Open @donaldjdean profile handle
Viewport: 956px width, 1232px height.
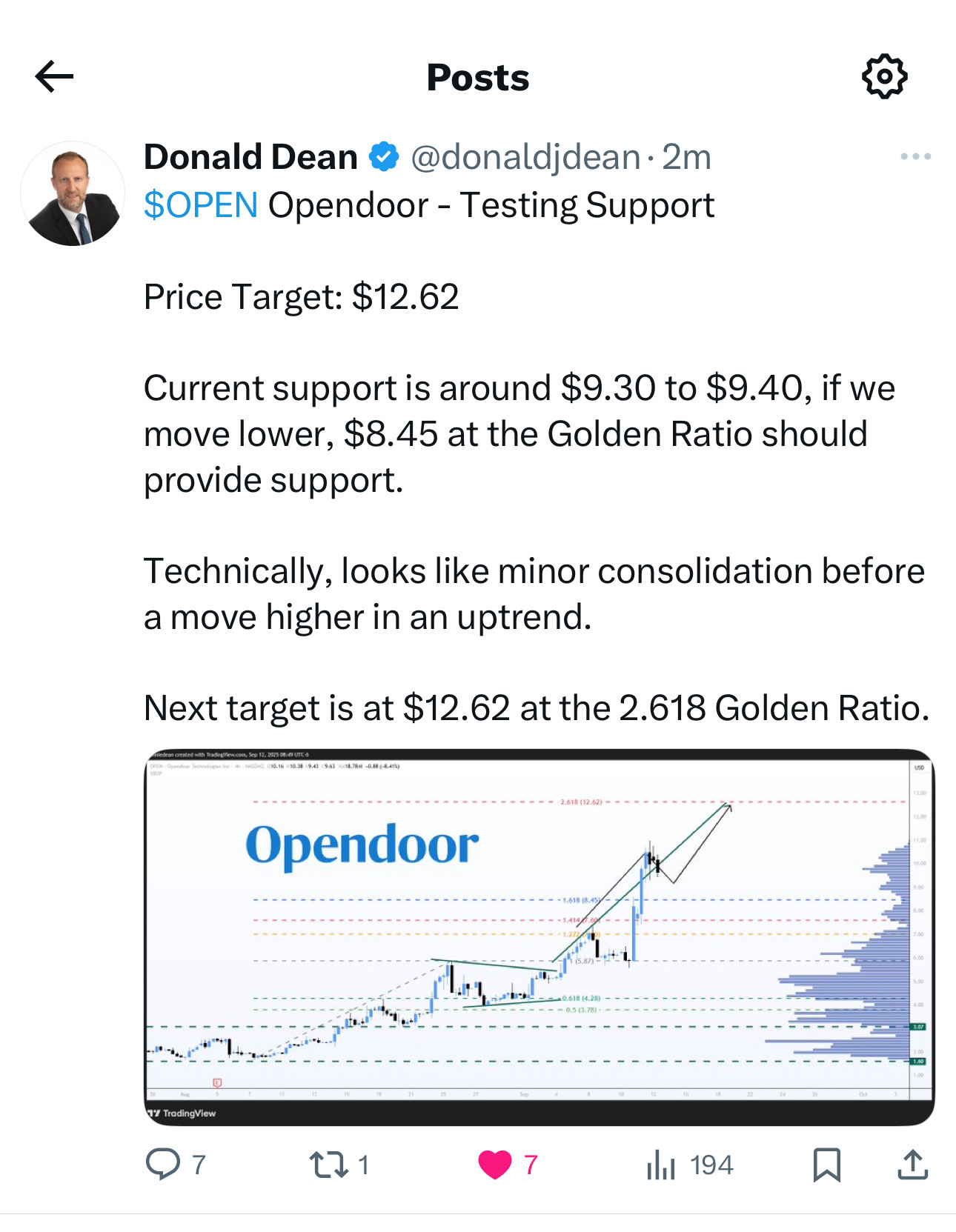point(525,157)
